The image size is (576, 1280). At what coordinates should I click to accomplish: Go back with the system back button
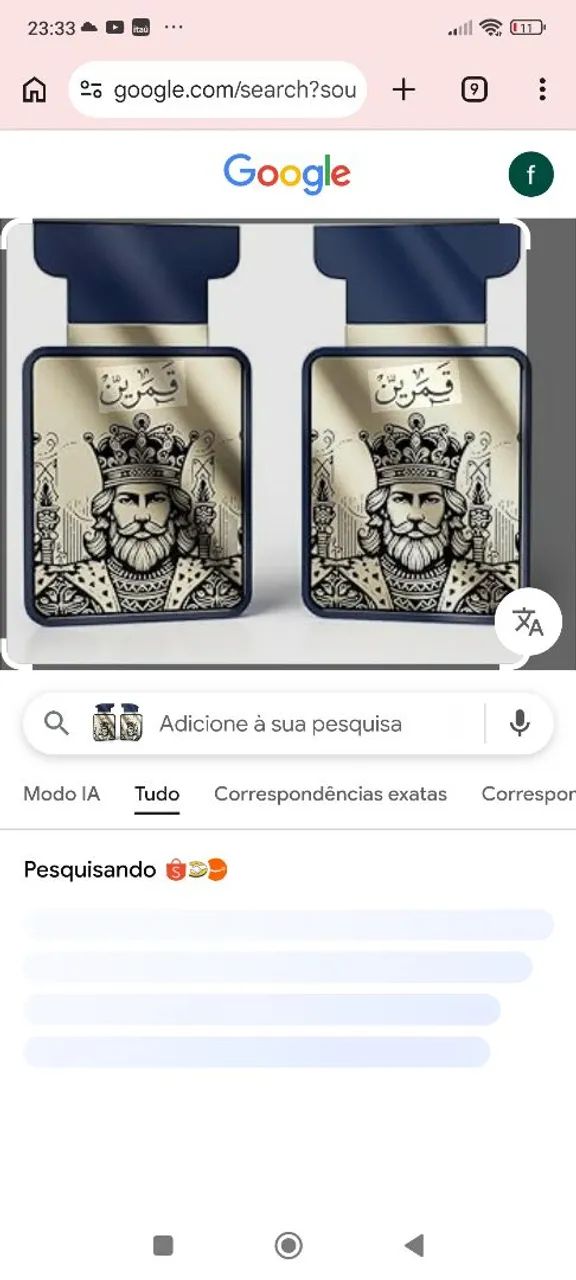[x=414, y=1245]
